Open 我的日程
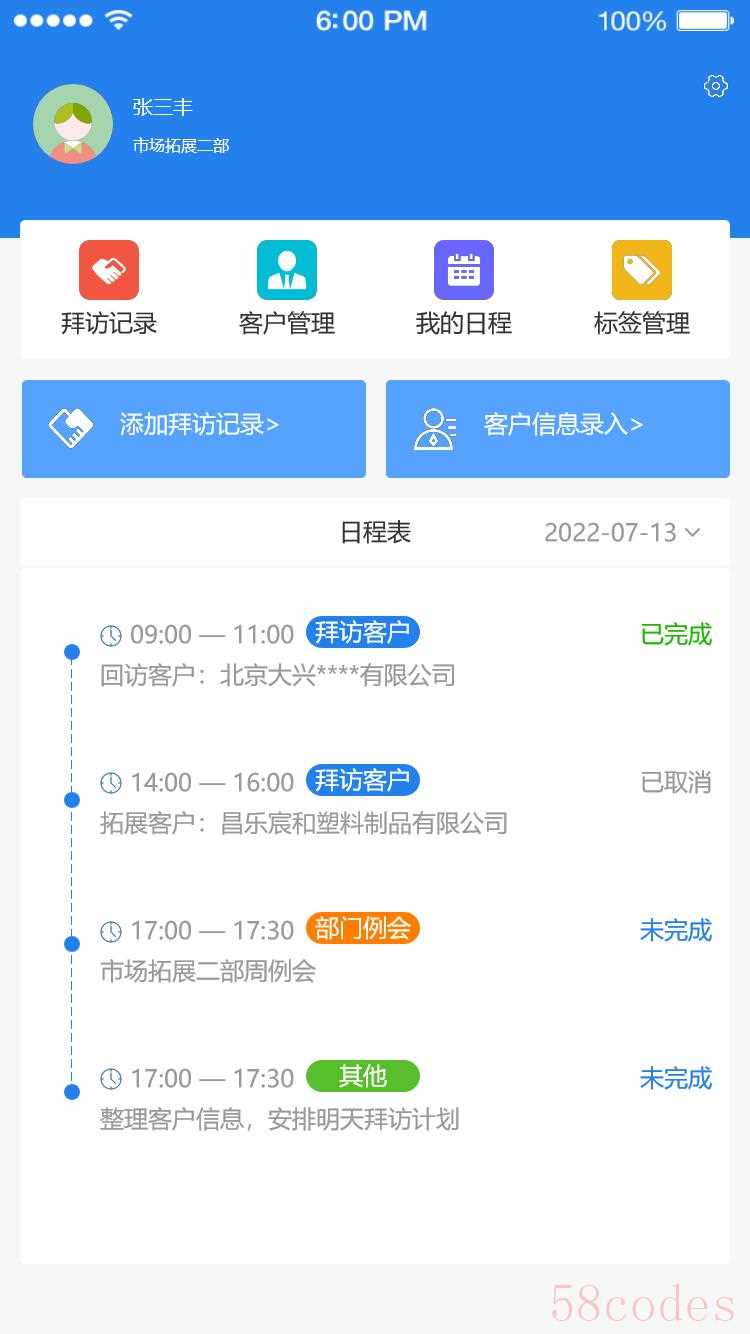750x1334 pixels. pos(464,289)
